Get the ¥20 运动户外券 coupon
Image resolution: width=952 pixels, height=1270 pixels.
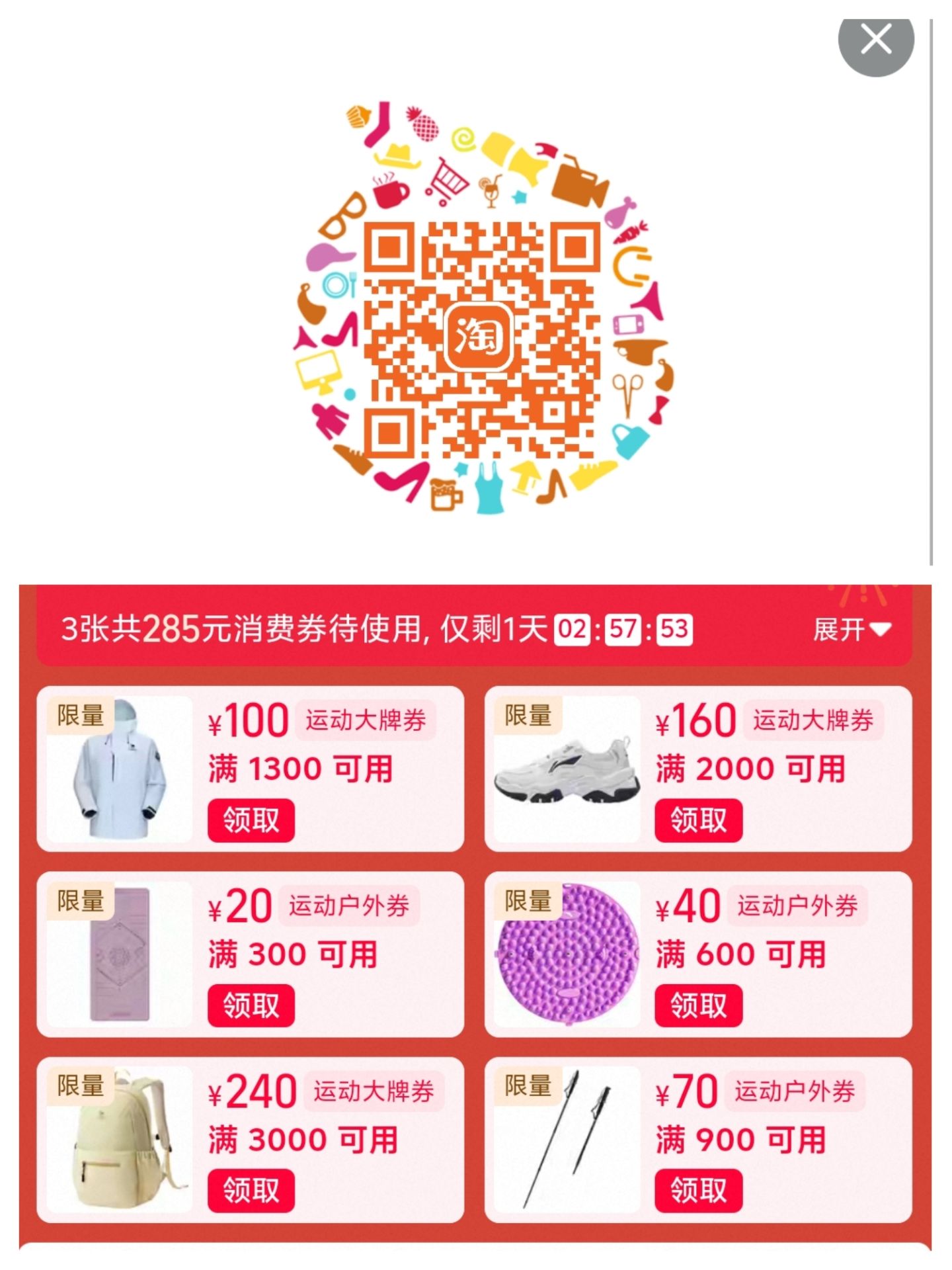pyautogui.click(x=251, y=1005)
